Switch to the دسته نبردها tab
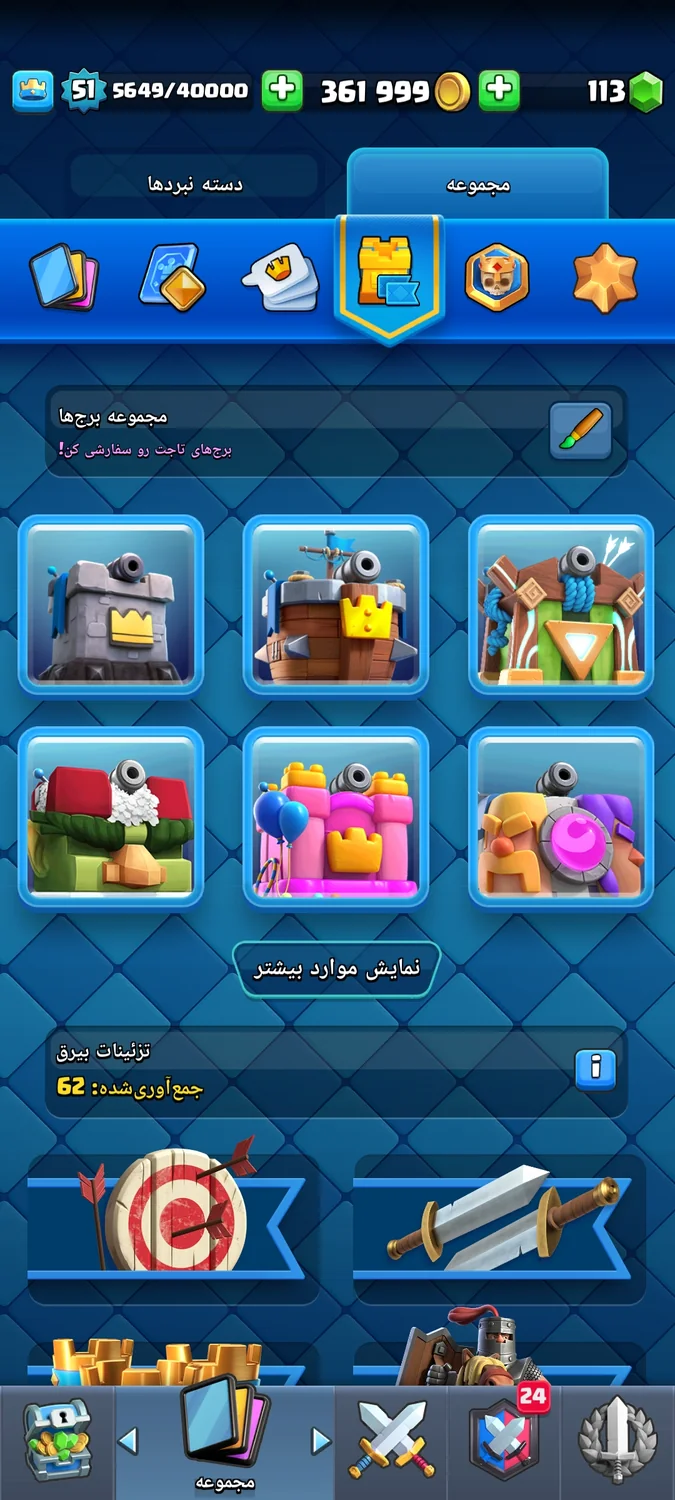 coord(195,185)
